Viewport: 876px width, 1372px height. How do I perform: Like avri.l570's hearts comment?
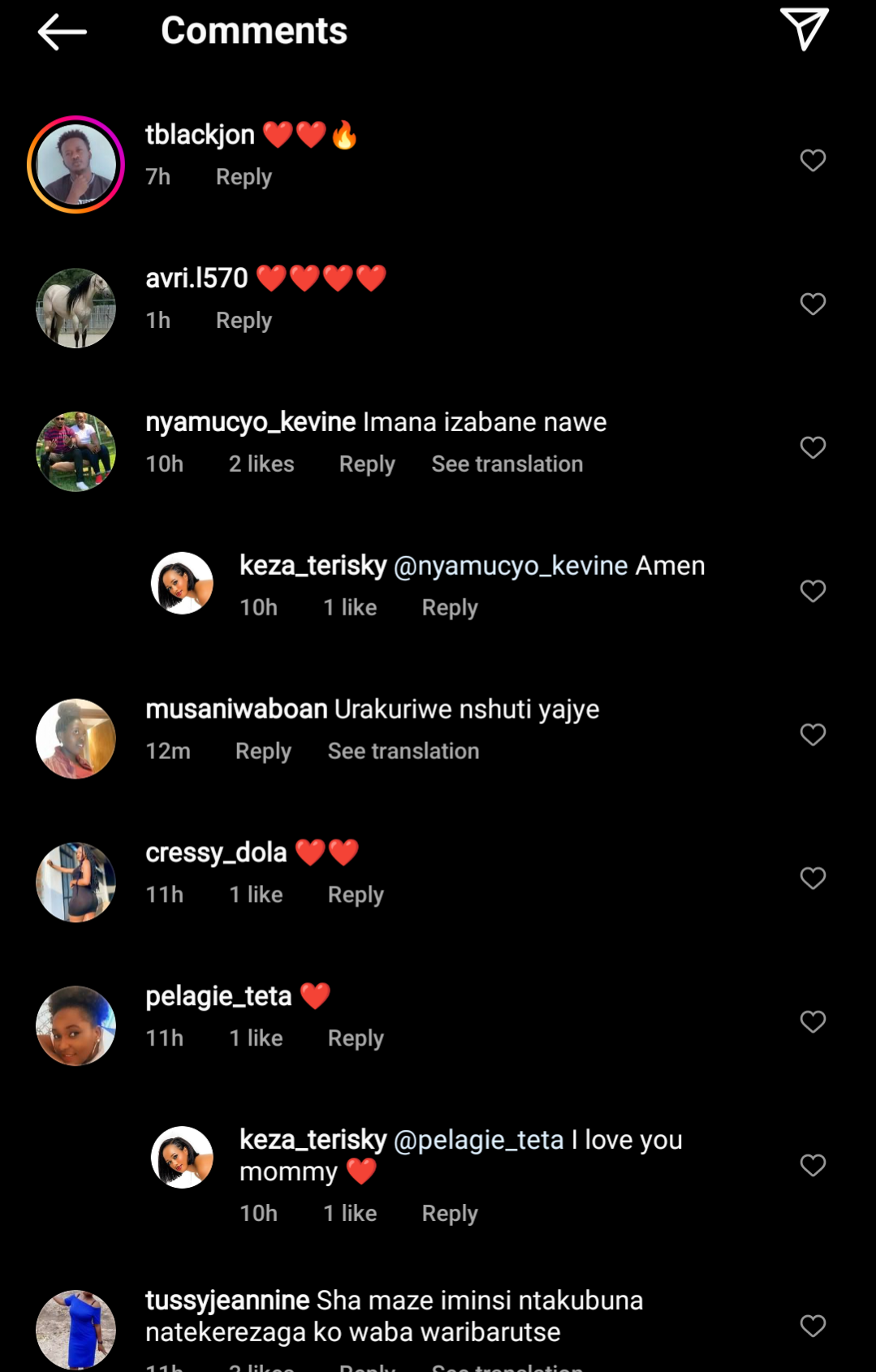click(x=813, y=304)
